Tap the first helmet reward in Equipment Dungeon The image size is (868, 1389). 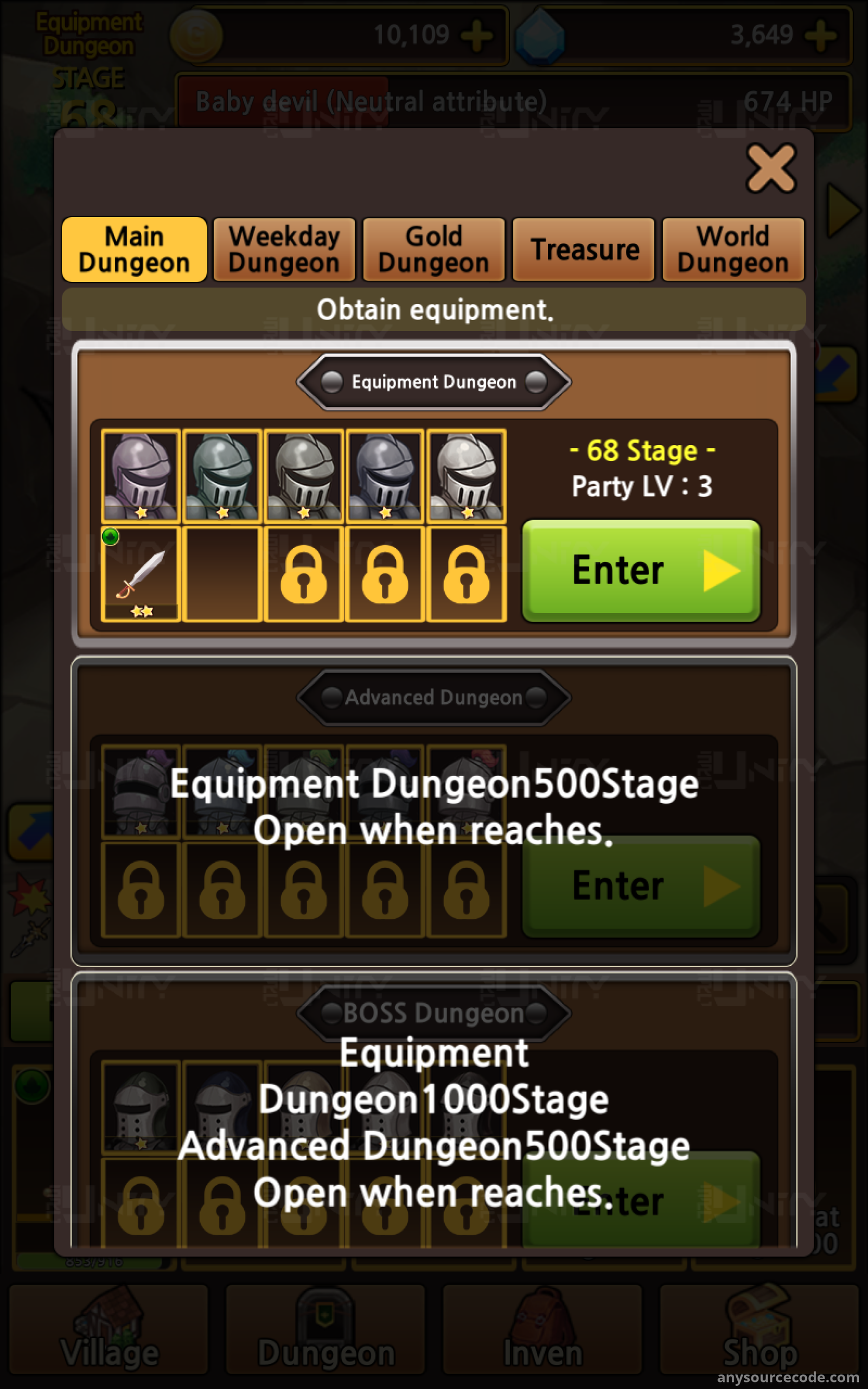pyautogui.click(x=141, y=476)
